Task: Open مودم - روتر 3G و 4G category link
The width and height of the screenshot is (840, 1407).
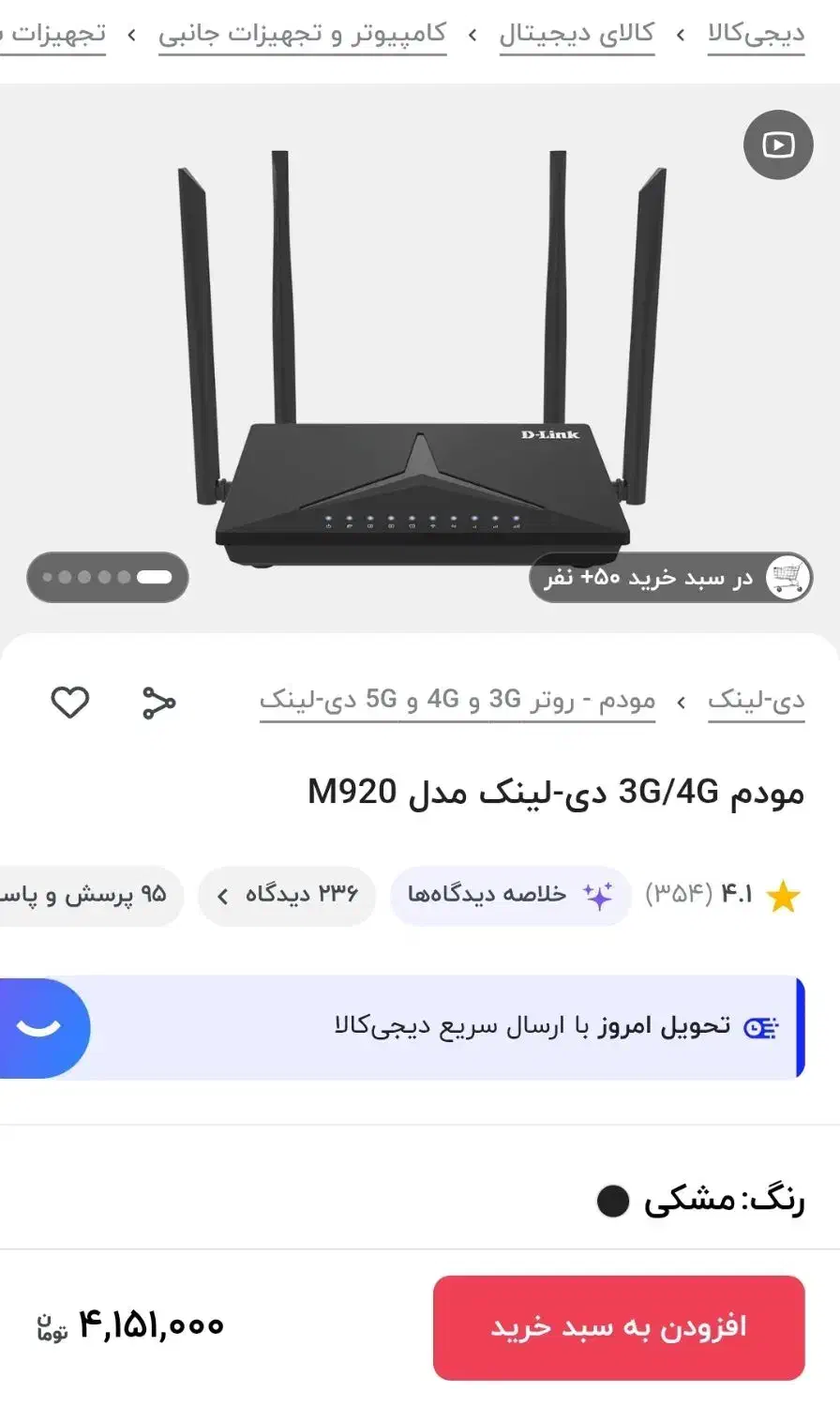Action: tap(457, 701)
